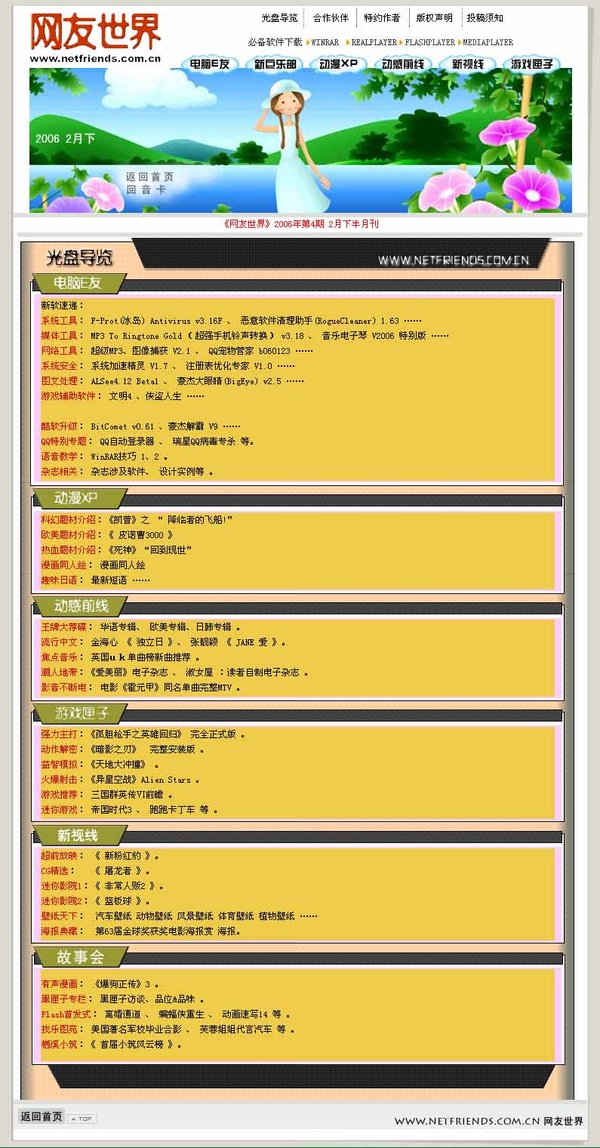Open the 投稿须知 submission guidelines
This screenshot has width=600, height=1148.
485,18
